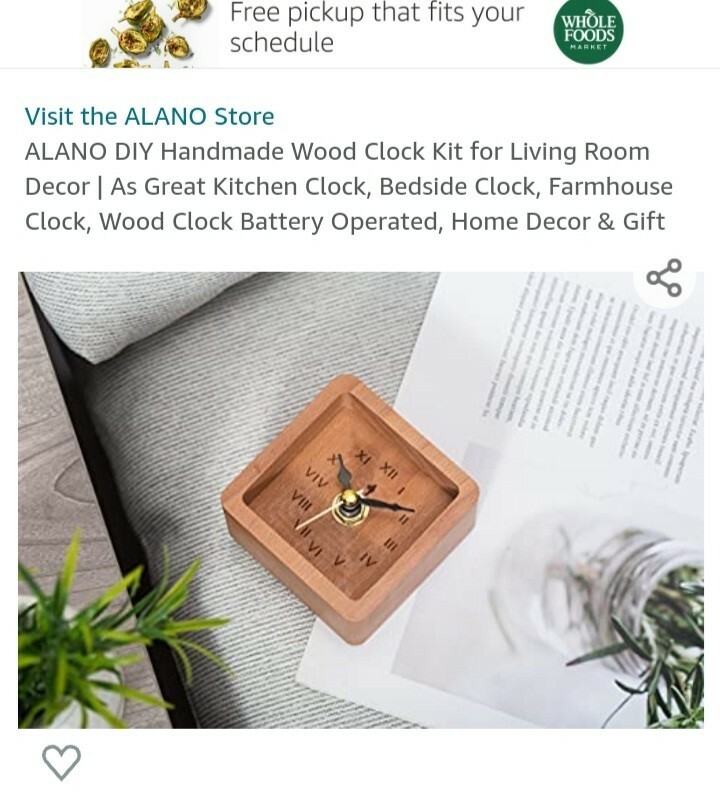Add clock to wish list heart

(61, 762)
